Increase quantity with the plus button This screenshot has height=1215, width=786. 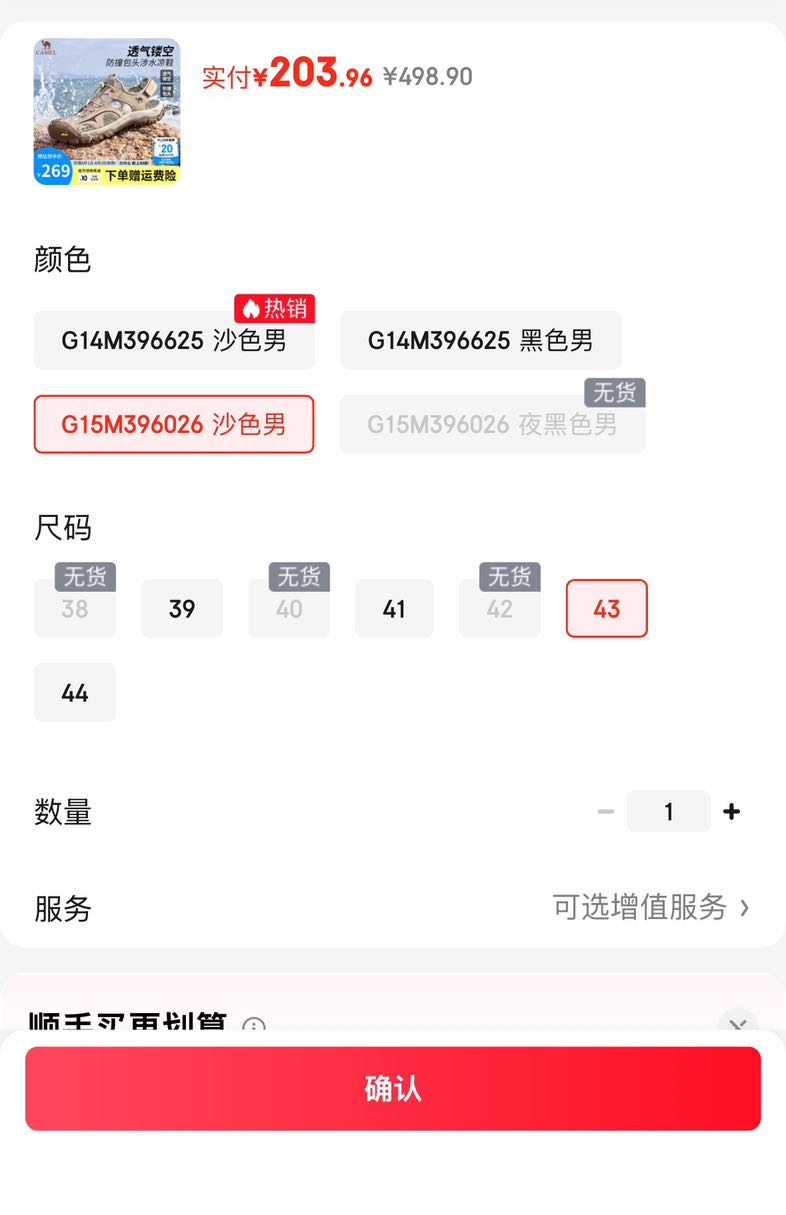[x=732, y=811]
